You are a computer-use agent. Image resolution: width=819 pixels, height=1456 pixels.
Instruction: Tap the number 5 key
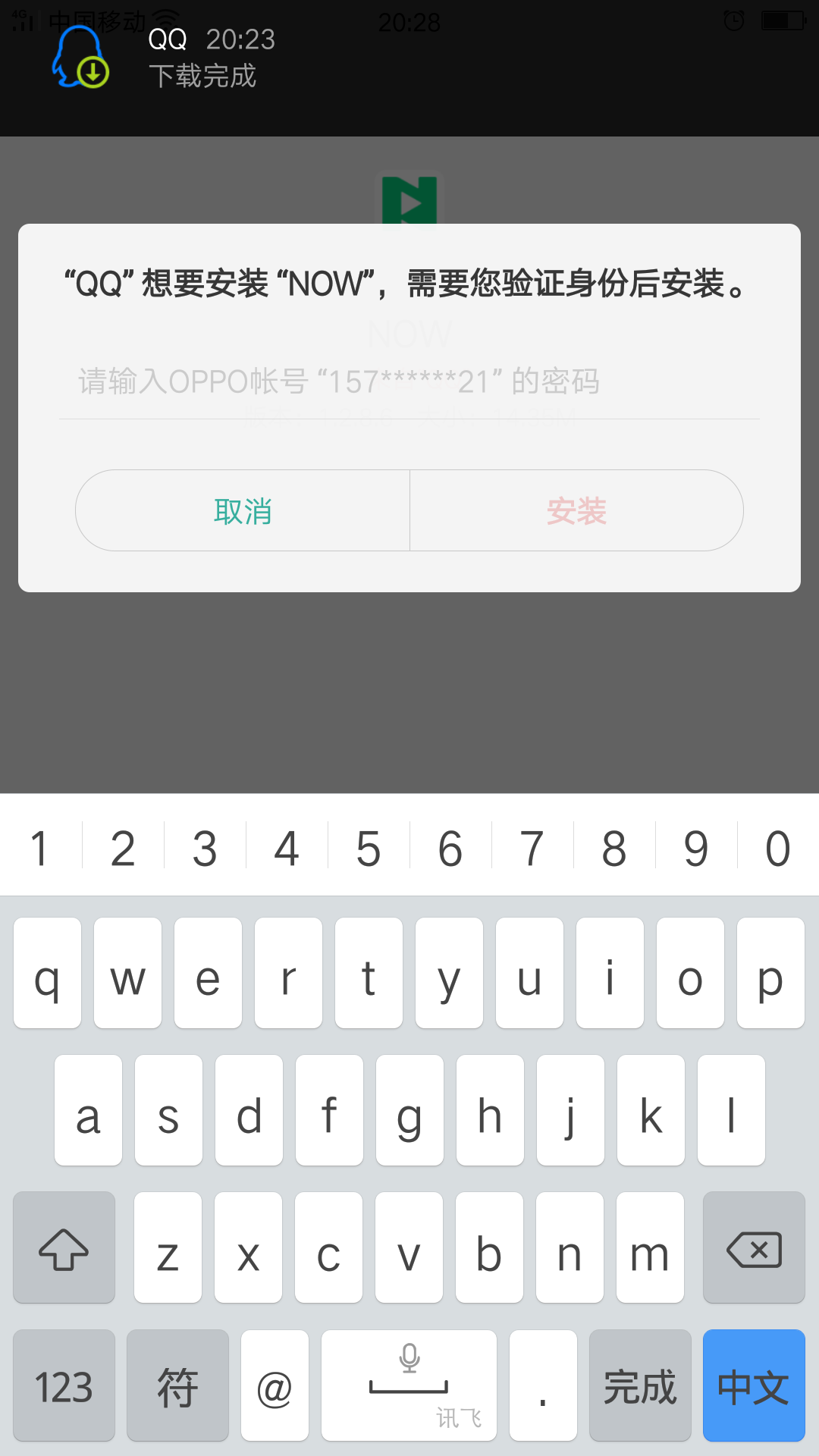click(368, 847)
